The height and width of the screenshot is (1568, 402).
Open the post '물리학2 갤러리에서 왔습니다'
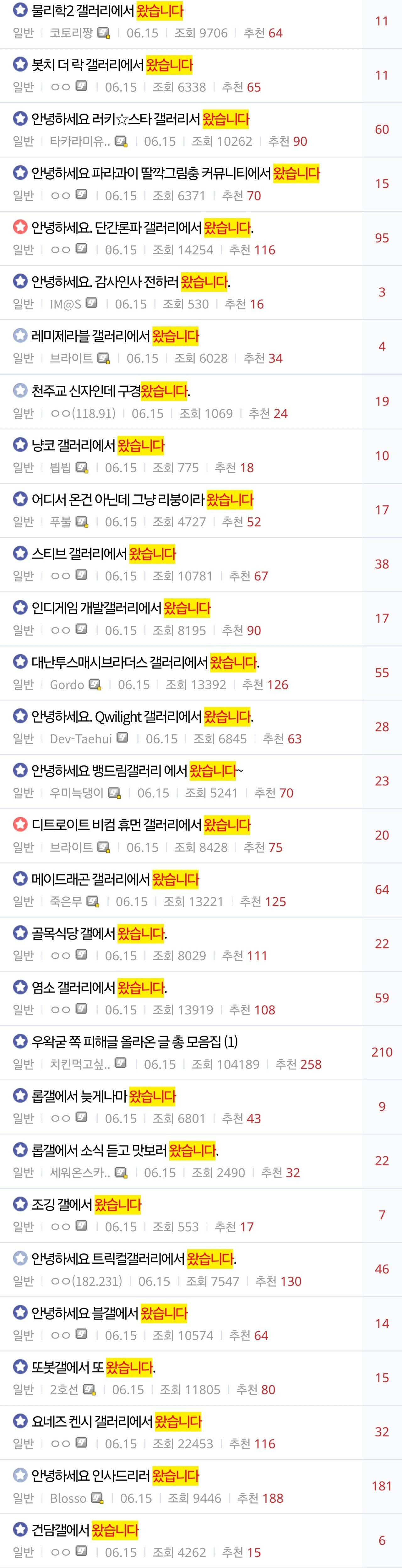pos(107,11)
